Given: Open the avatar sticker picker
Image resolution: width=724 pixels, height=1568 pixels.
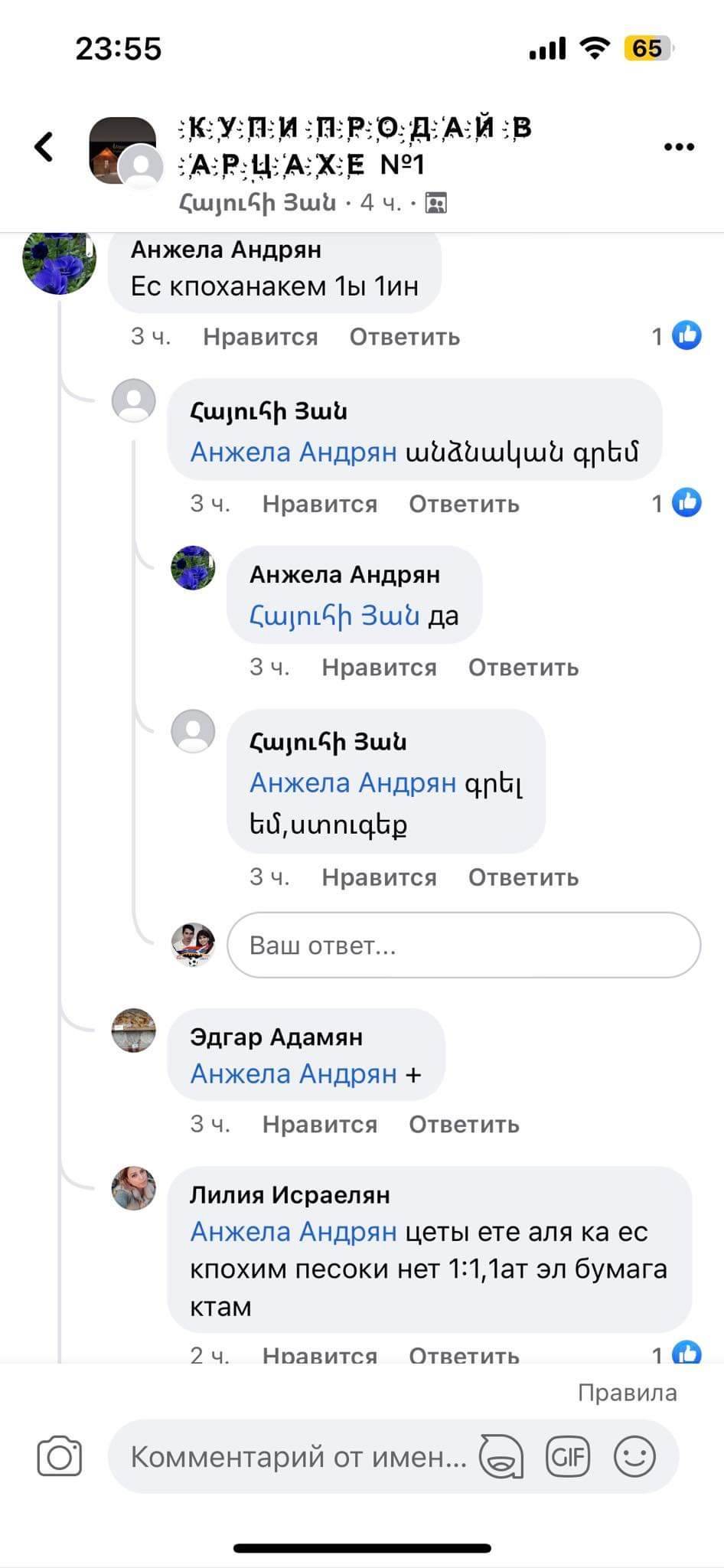Looking at the screenshot, I should 501,1456.
